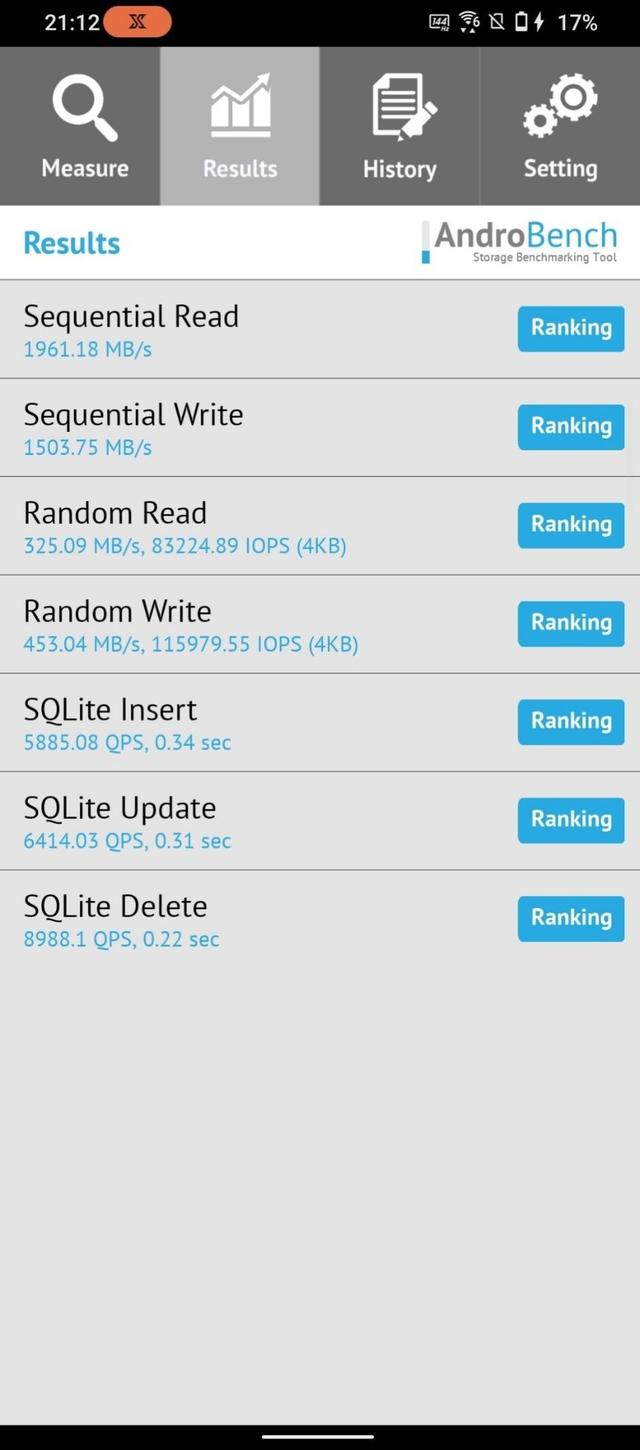Select the Results tab
The image size is (640, 1450).
click(240, 127)
